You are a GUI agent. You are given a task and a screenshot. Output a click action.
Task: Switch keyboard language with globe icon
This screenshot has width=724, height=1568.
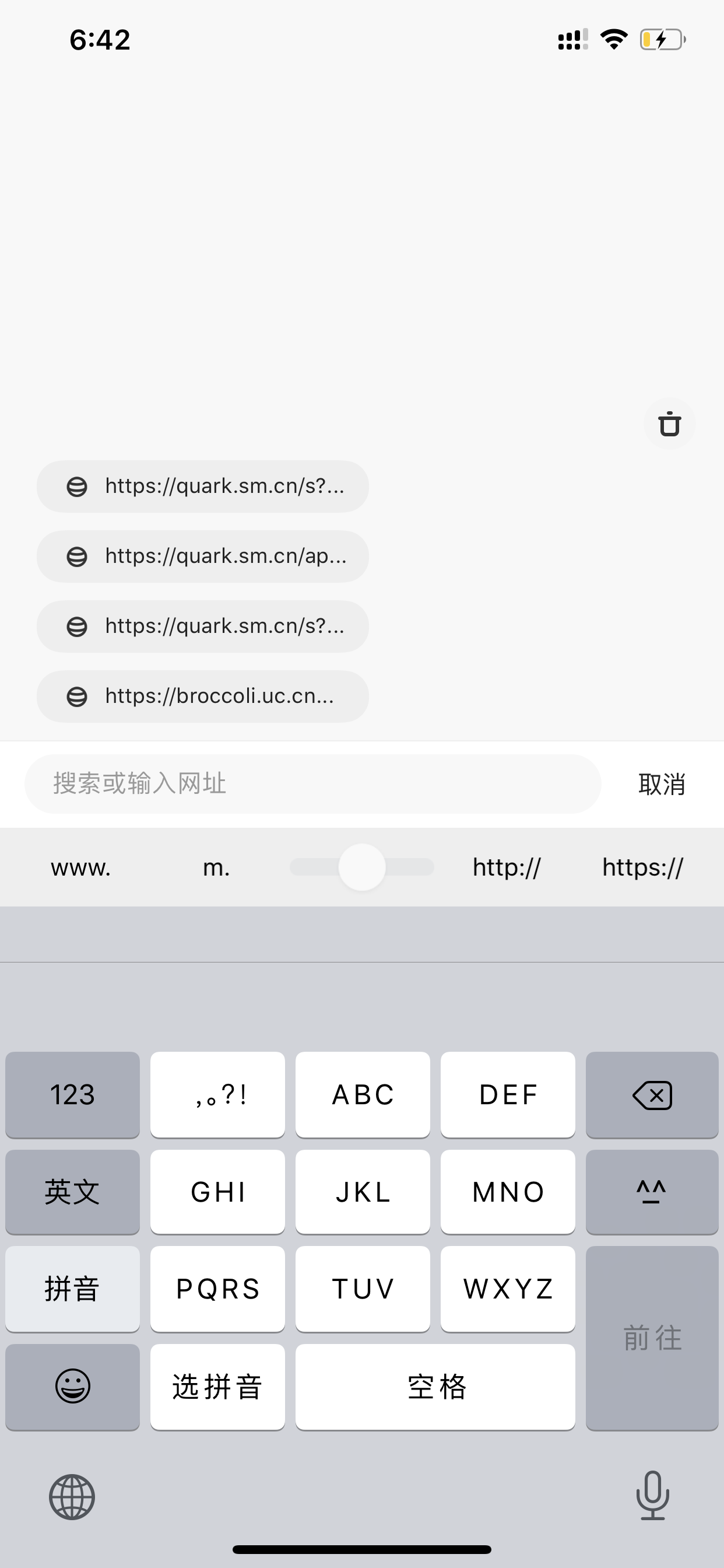point(72,1497)
